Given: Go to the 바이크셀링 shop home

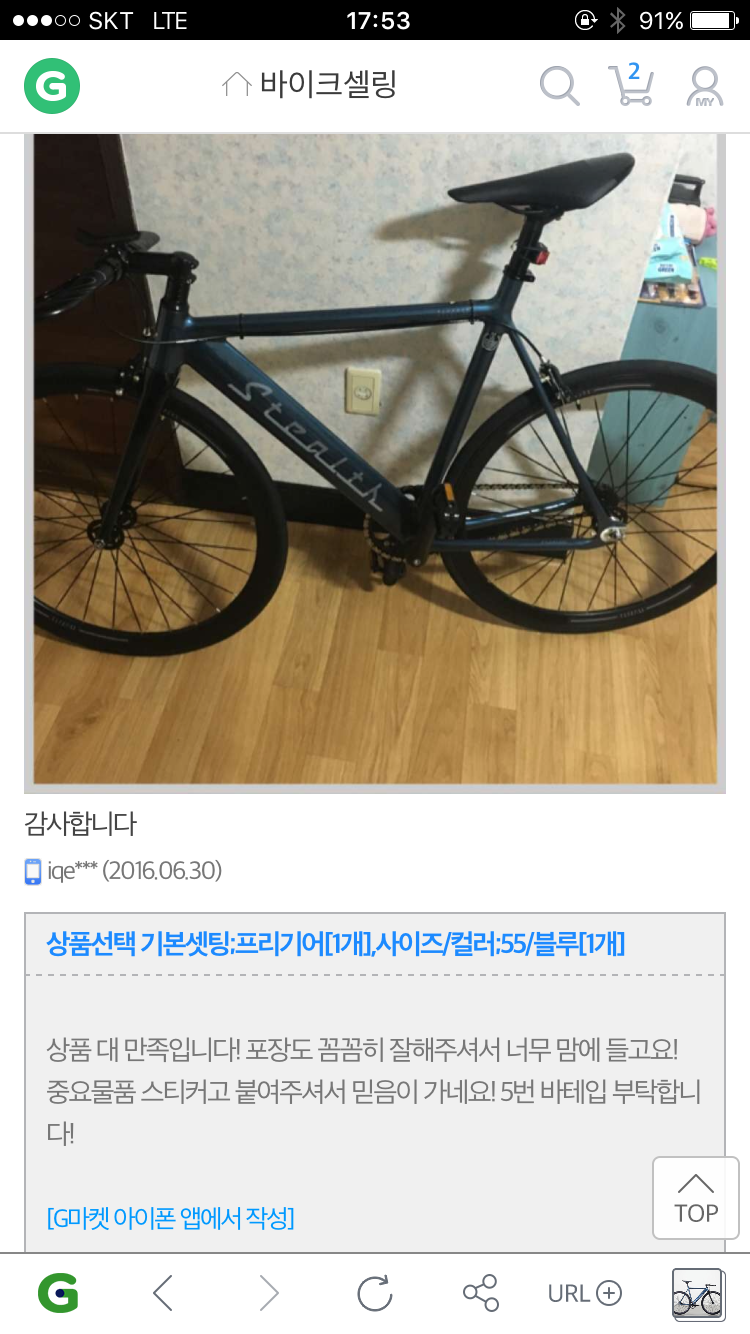Looking at the screenshot, I should (310, 85).
